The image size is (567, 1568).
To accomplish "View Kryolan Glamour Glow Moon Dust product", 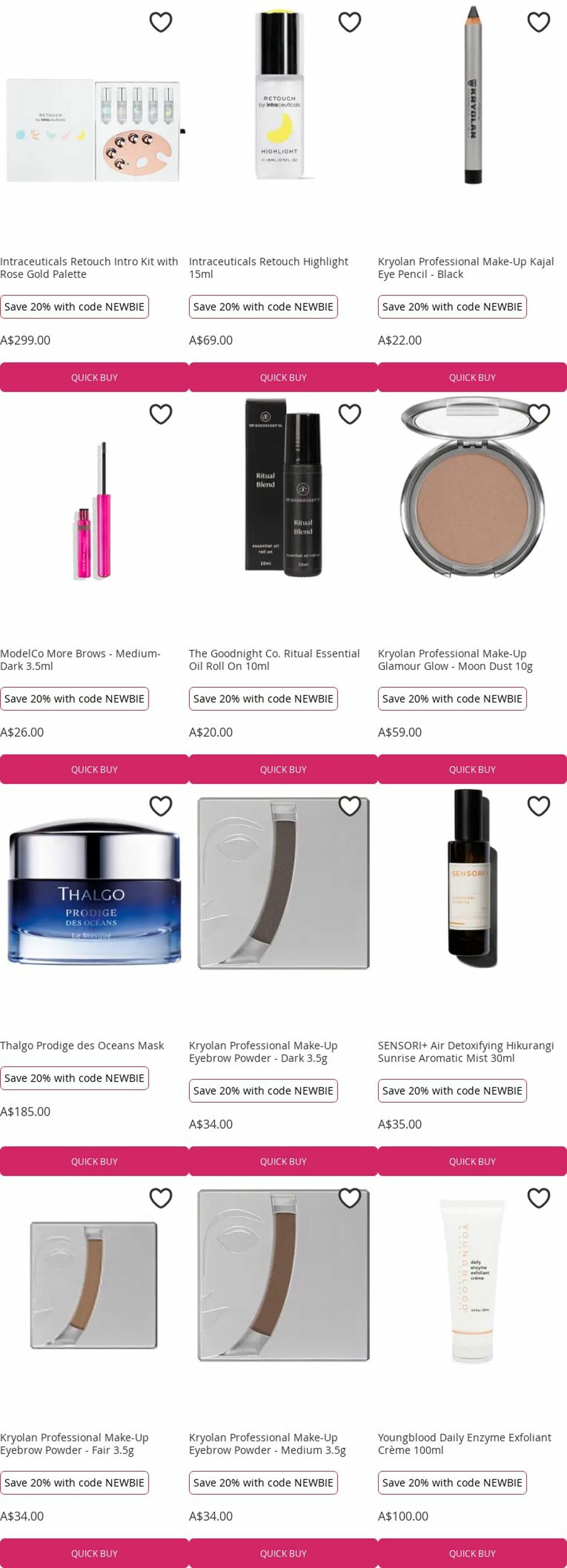I will [x=455, y=659].
